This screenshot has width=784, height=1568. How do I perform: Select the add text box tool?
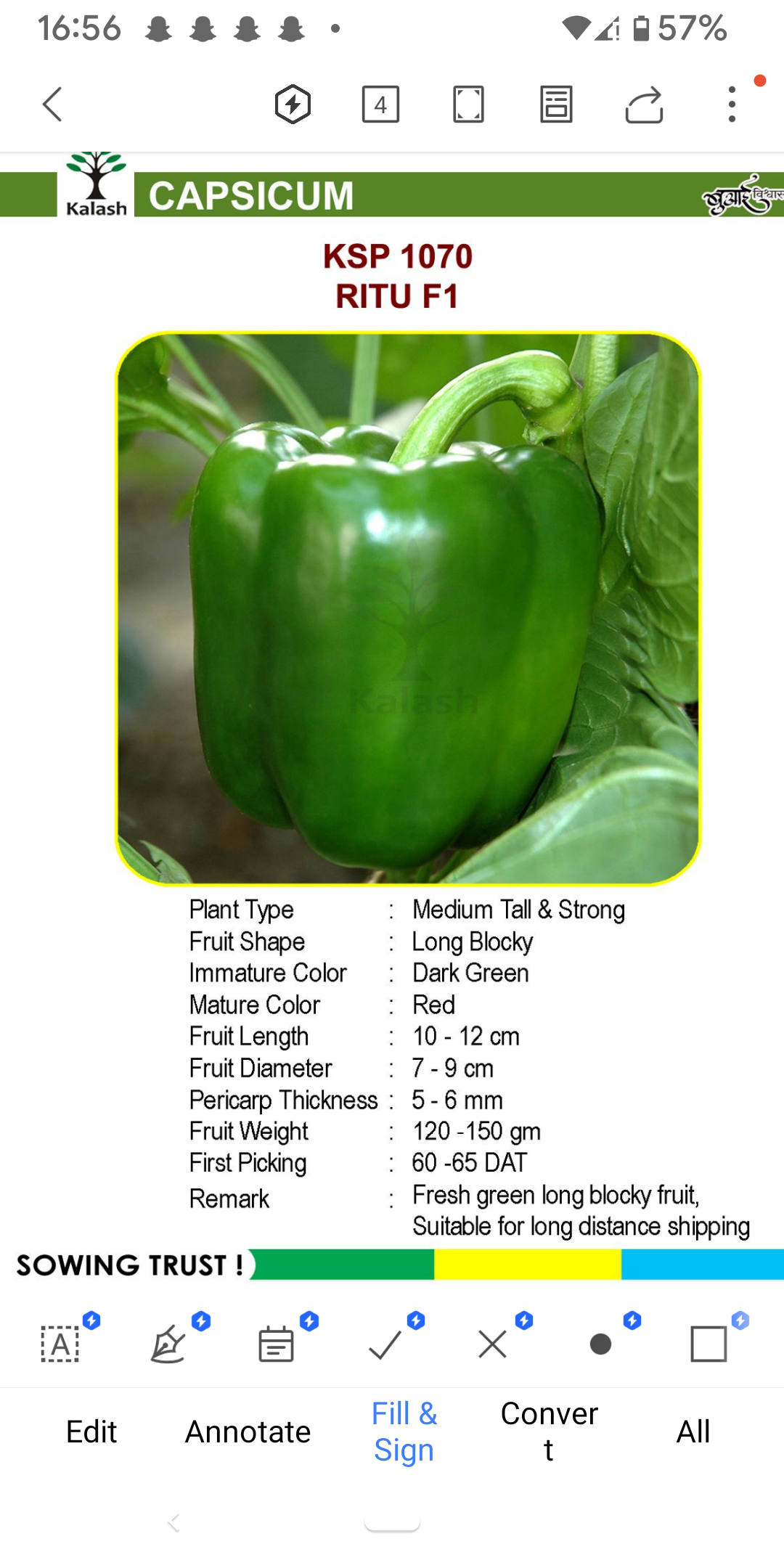60,1343
